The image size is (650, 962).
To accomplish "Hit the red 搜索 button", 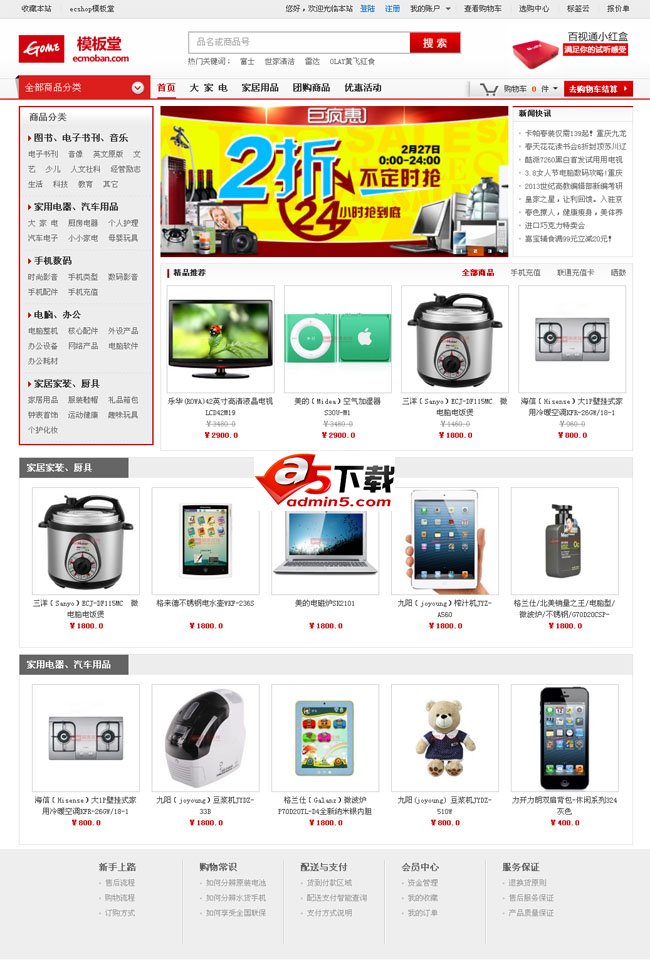I will pyautogui.click(x=435, y=43).
